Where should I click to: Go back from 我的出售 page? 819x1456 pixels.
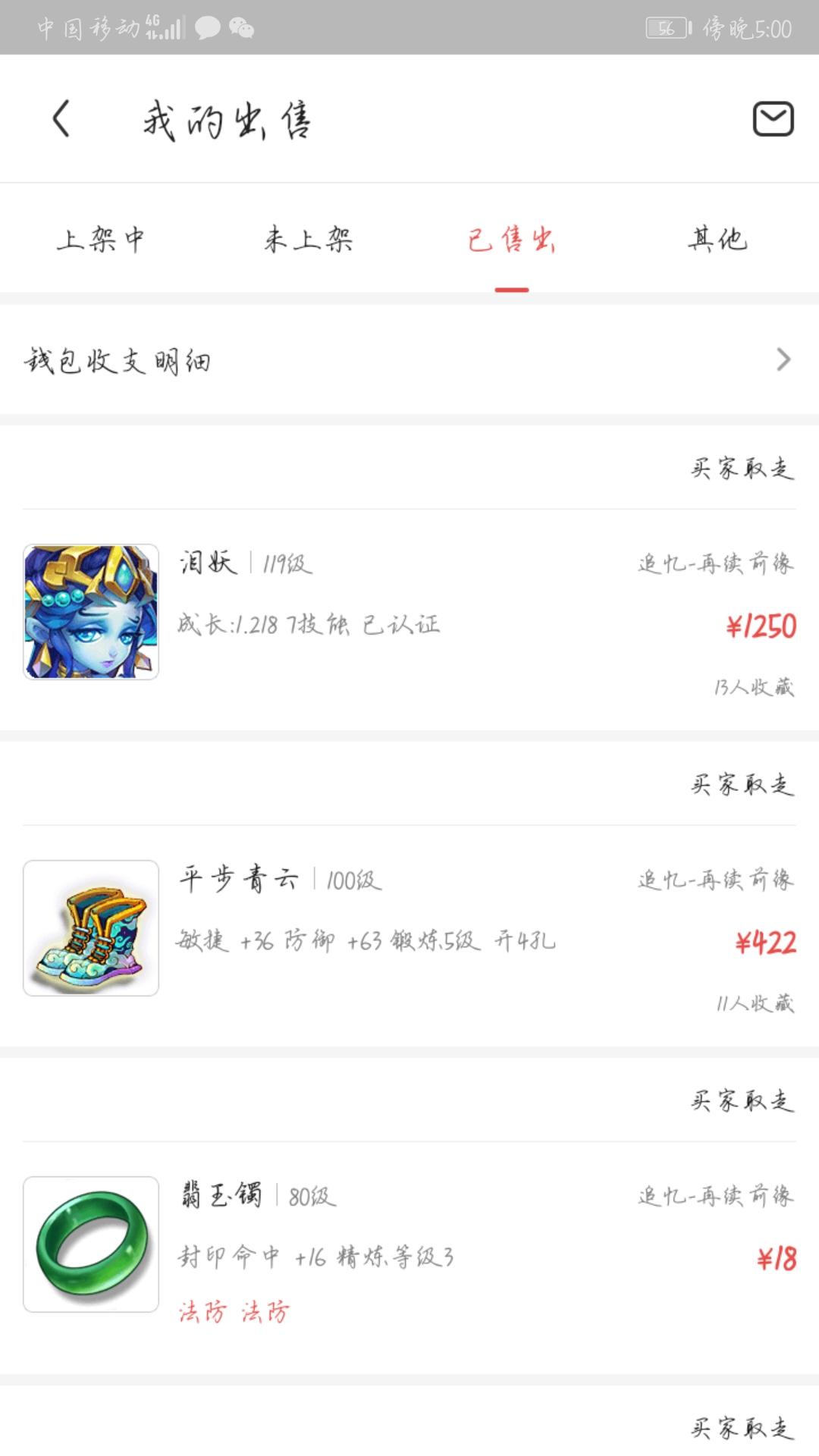point(61,119)
